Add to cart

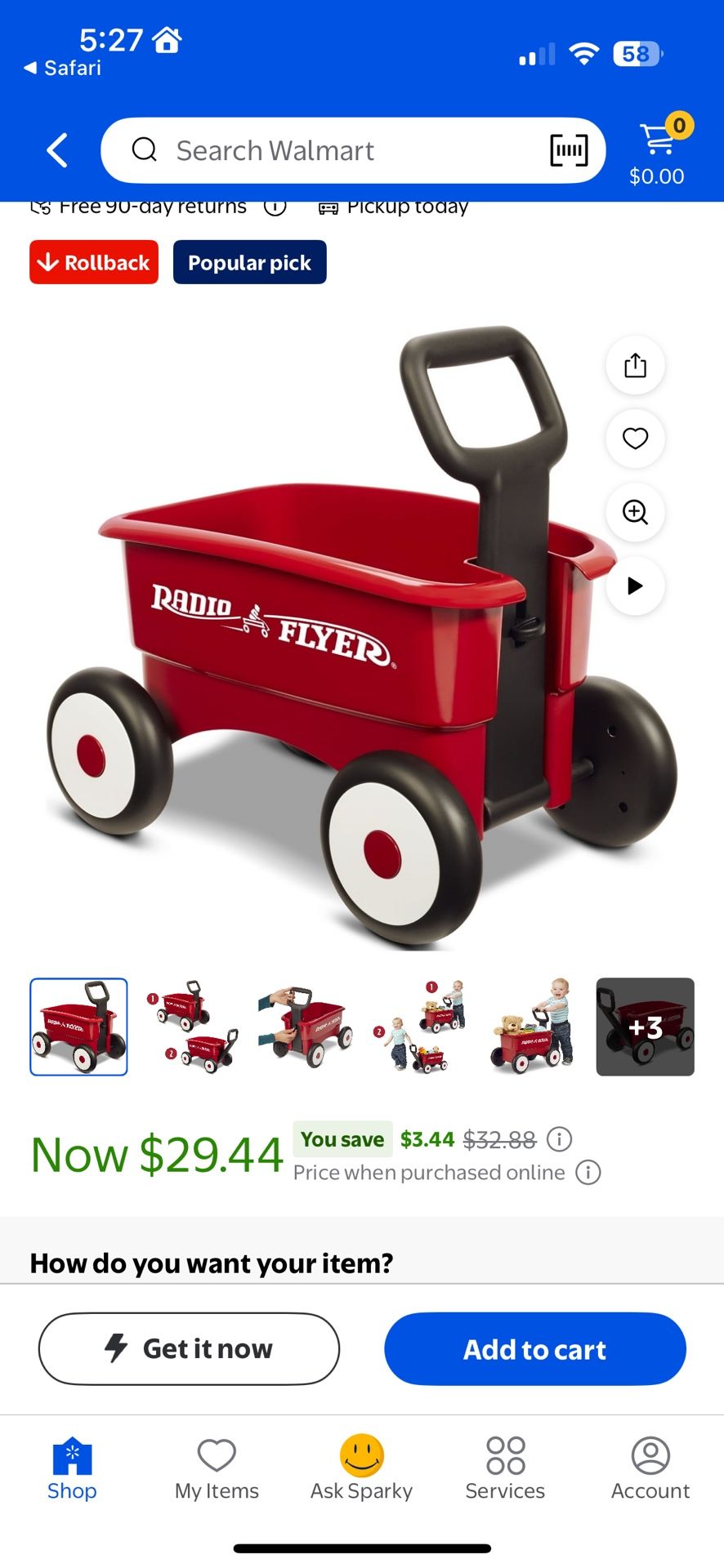[535, 1348]
